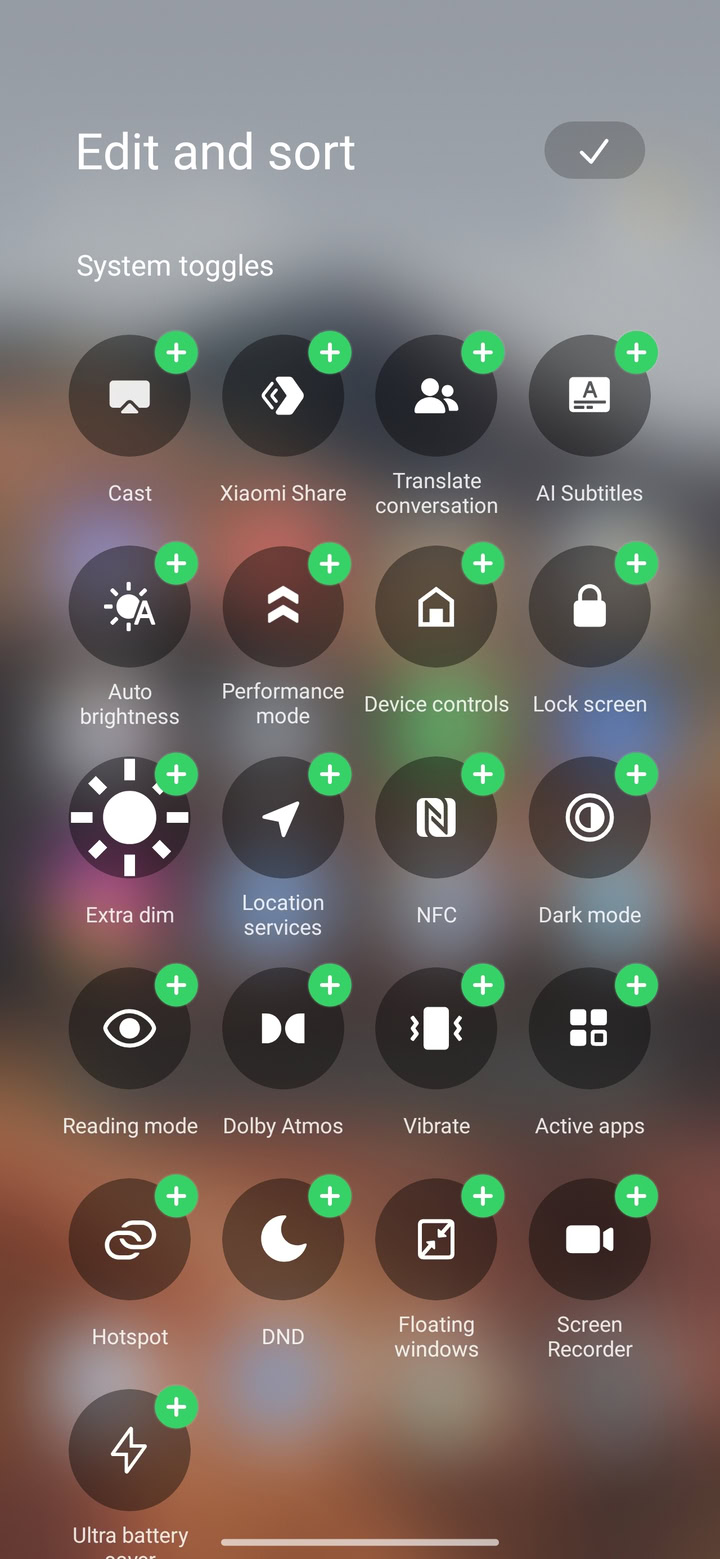Confirm edits with the checkmark button

pos(594,151)
